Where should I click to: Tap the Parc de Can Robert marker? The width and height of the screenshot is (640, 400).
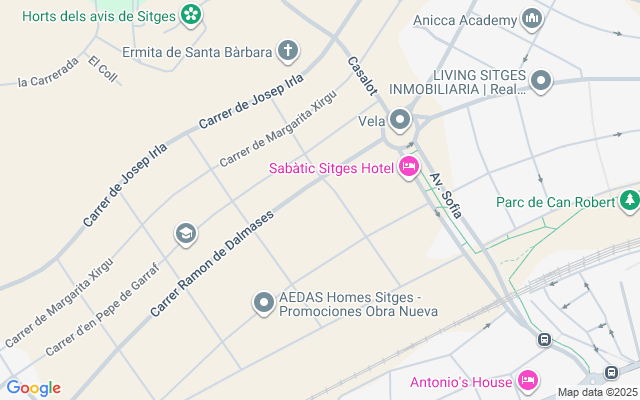[630, 201]
